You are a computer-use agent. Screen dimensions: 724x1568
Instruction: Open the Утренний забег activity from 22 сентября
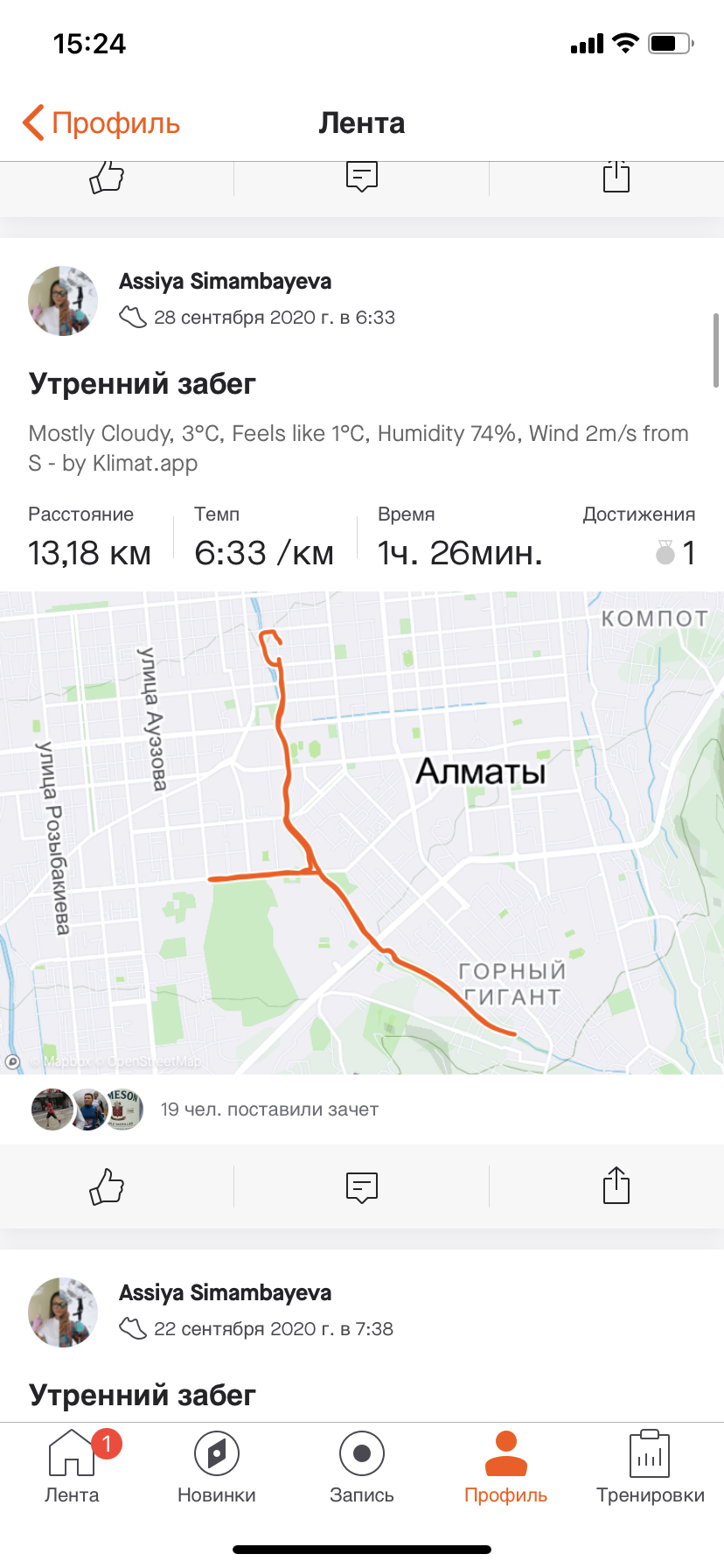[142, 1395]
